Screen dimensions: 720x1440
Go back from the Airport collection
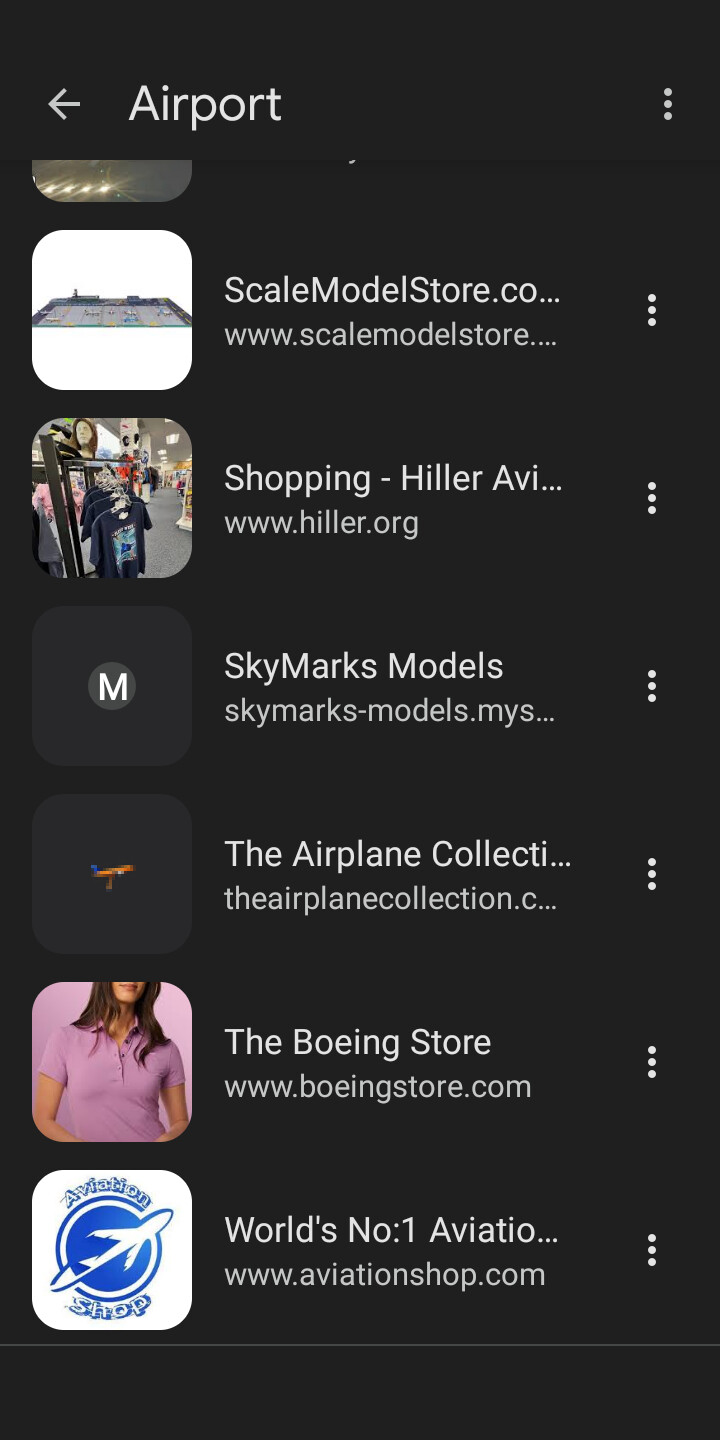coord(64,104)
